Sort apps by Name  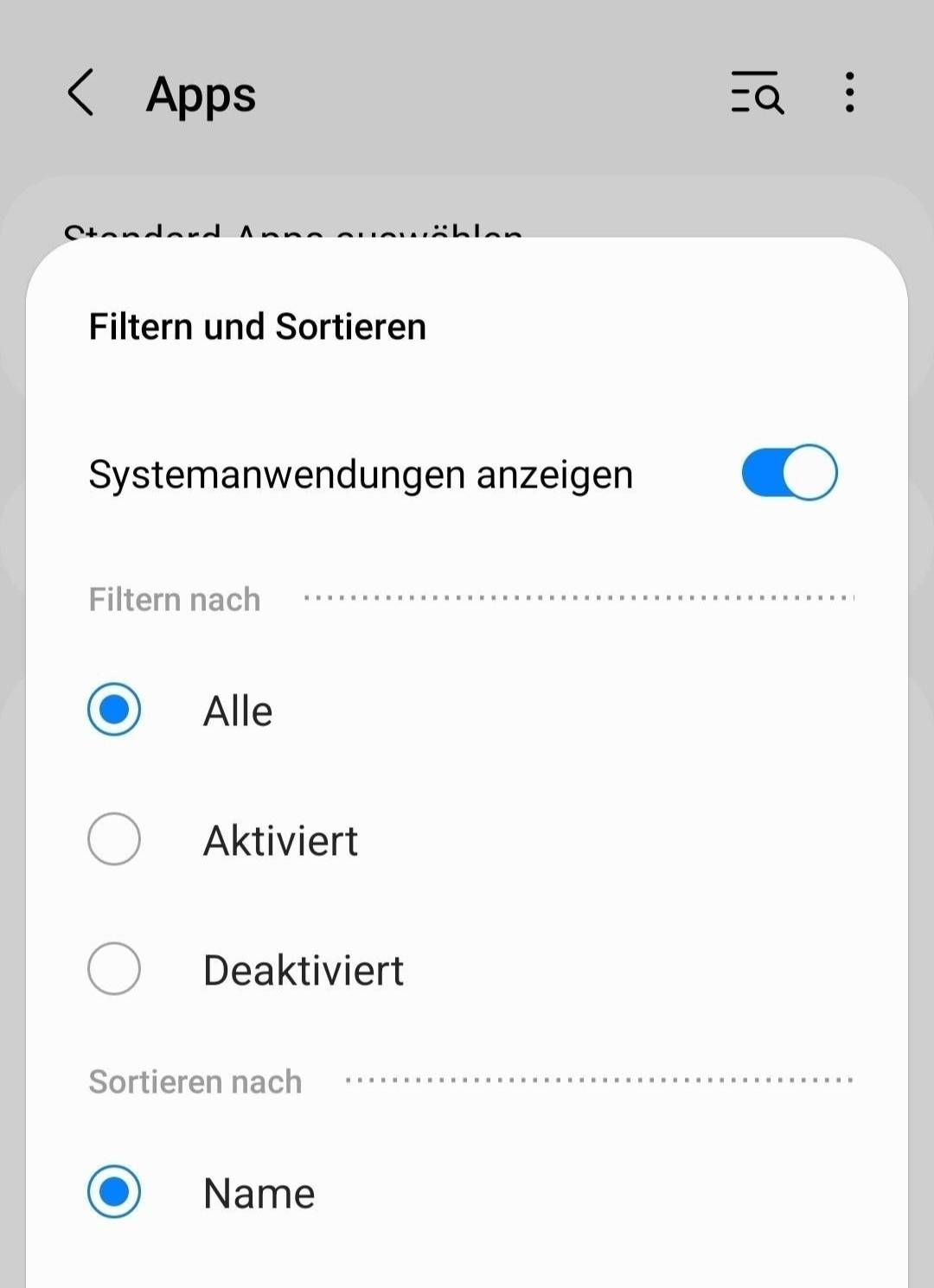pos(114,1192)
